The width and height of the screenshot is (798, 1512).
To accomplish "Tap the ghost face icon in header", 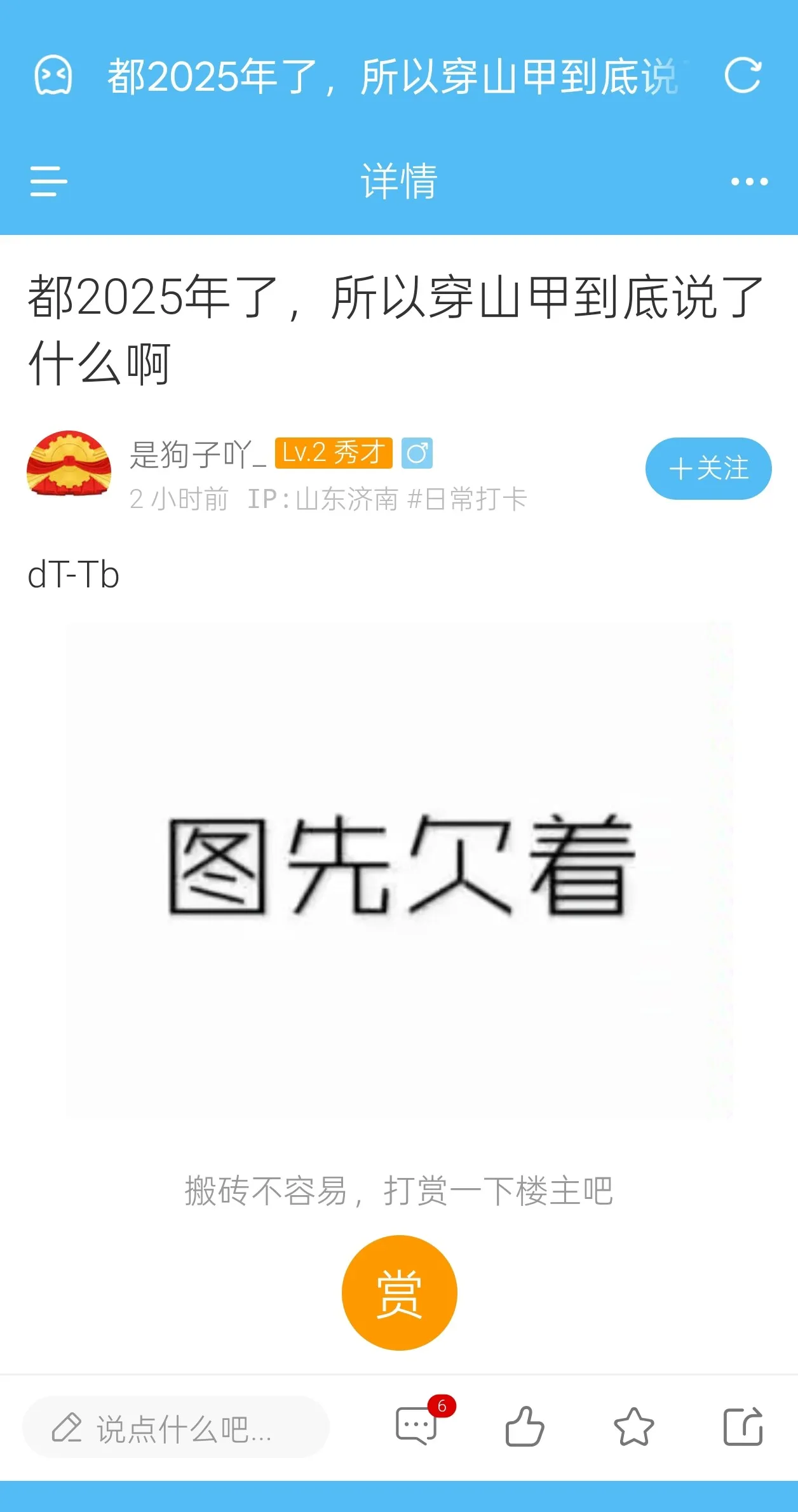I will pyautogui.click(x=53, y=76).
